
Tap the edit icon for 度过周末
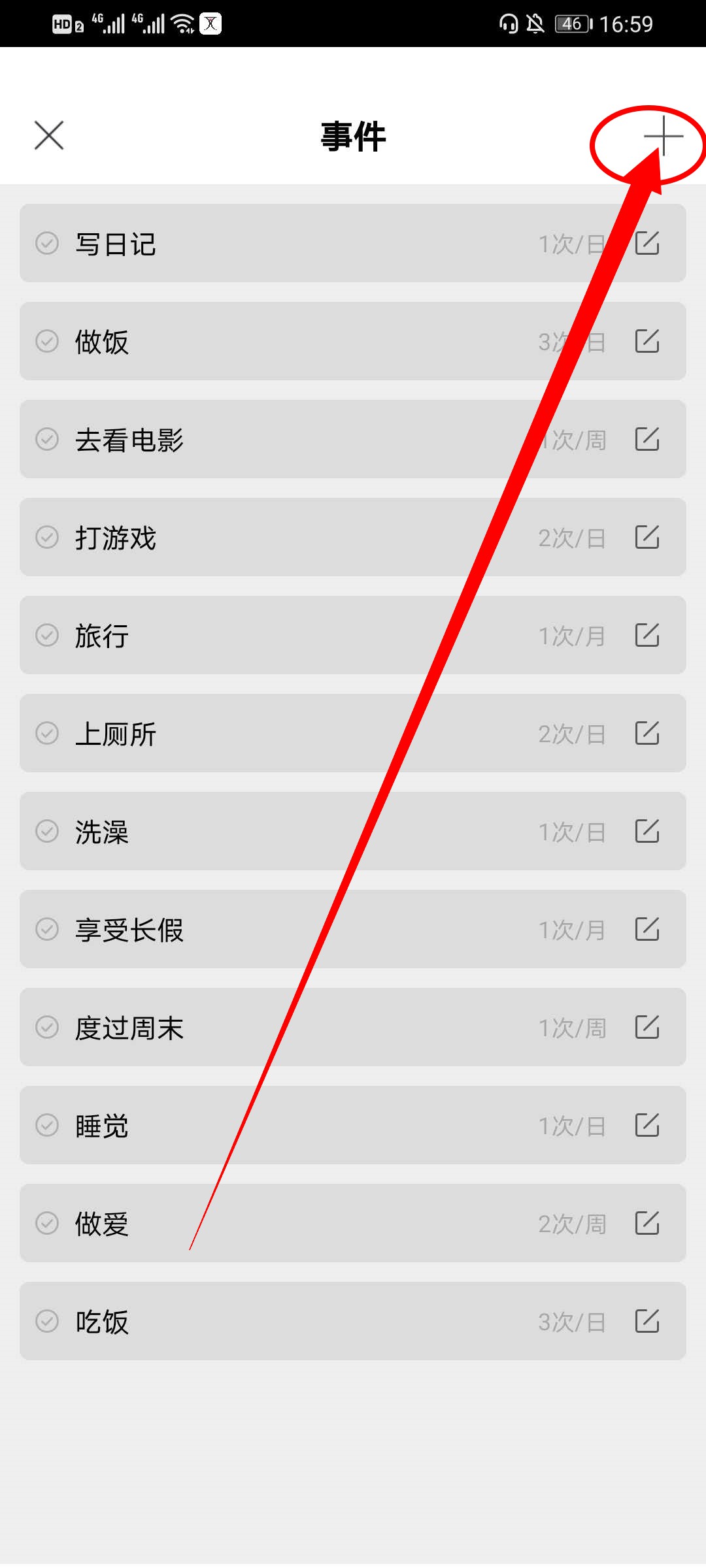pyautogui.click(x=647, y=1027)
